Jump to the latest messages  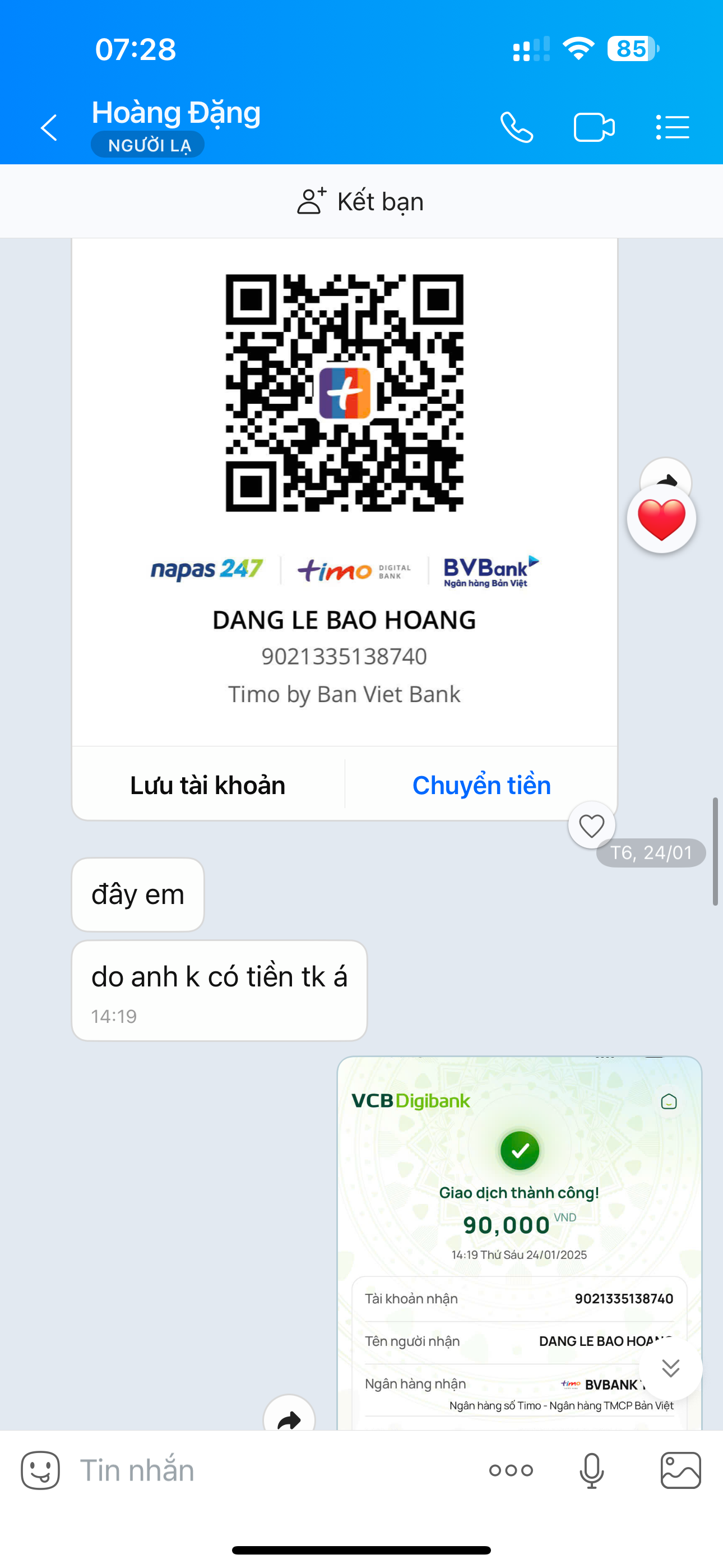click(671, 1368)
